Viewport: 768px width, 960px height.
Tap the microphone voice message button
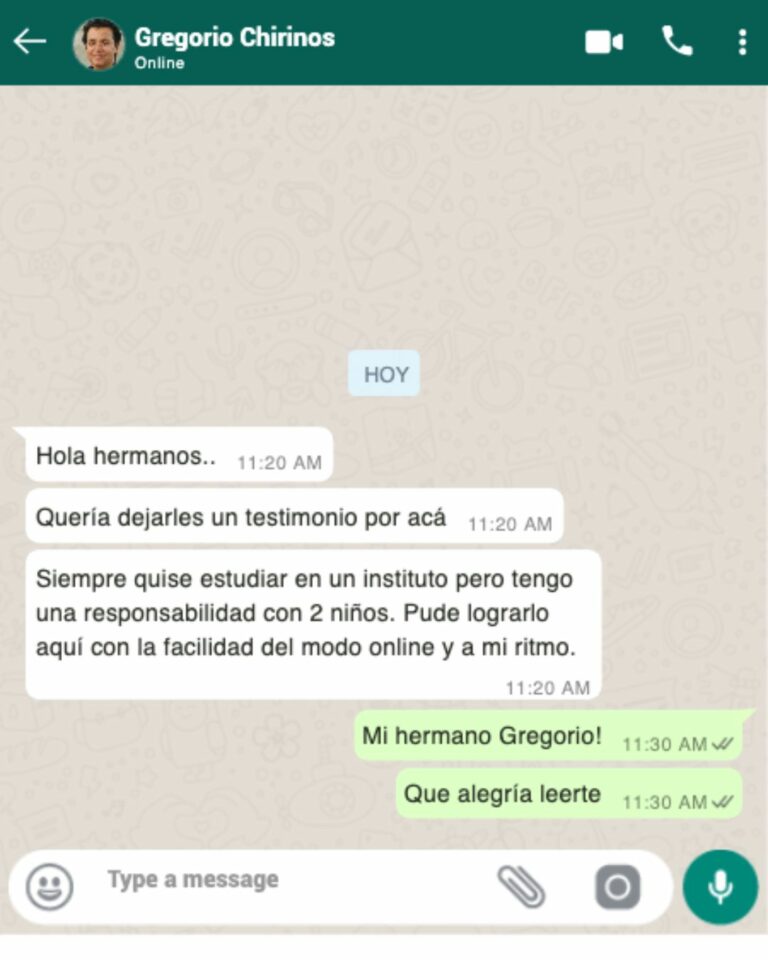720,887
